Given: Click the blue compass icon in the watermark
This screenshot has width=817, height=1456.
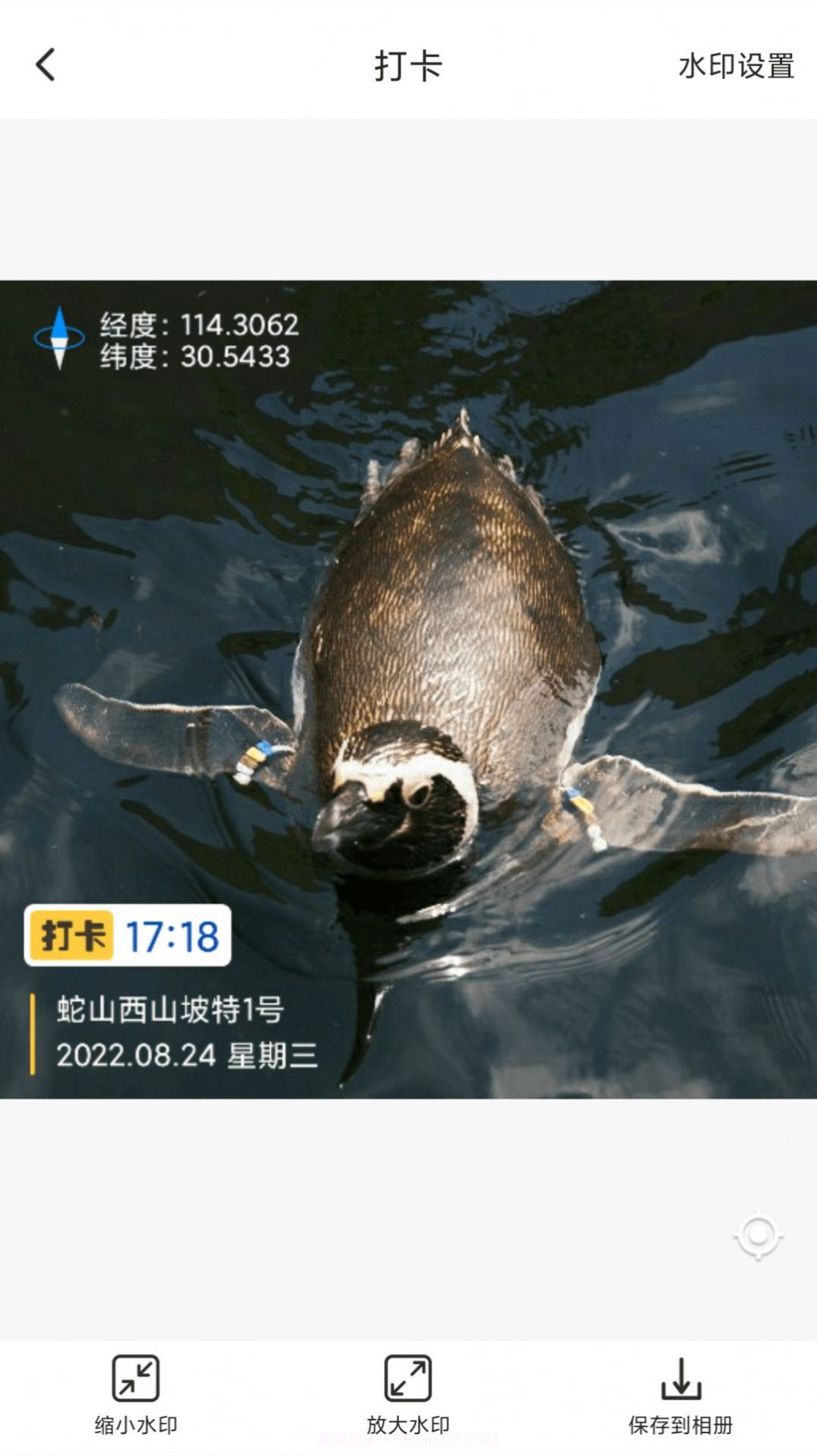Looking at the screenshot, I should (59, 338).
